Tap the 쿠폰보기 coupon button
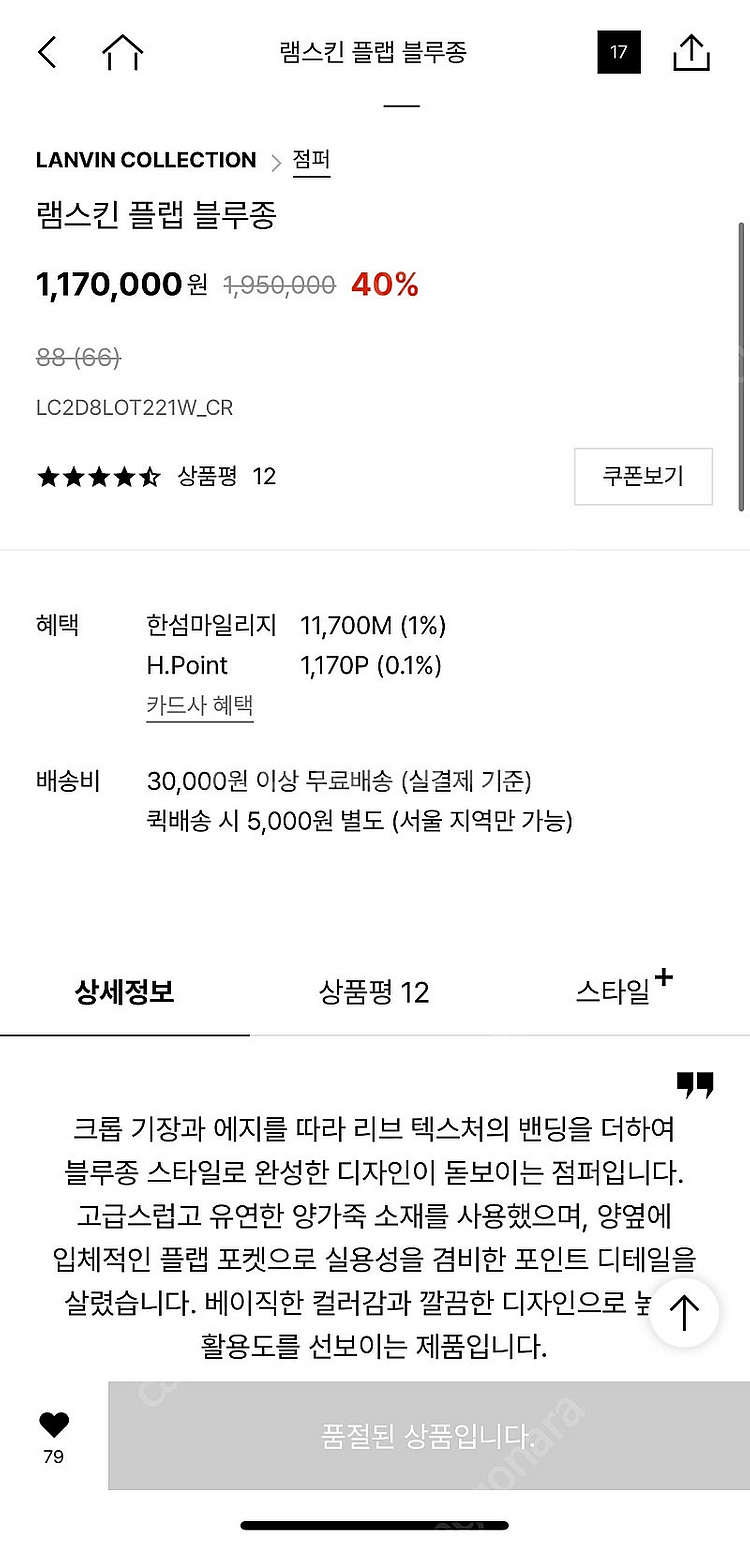 643,477
